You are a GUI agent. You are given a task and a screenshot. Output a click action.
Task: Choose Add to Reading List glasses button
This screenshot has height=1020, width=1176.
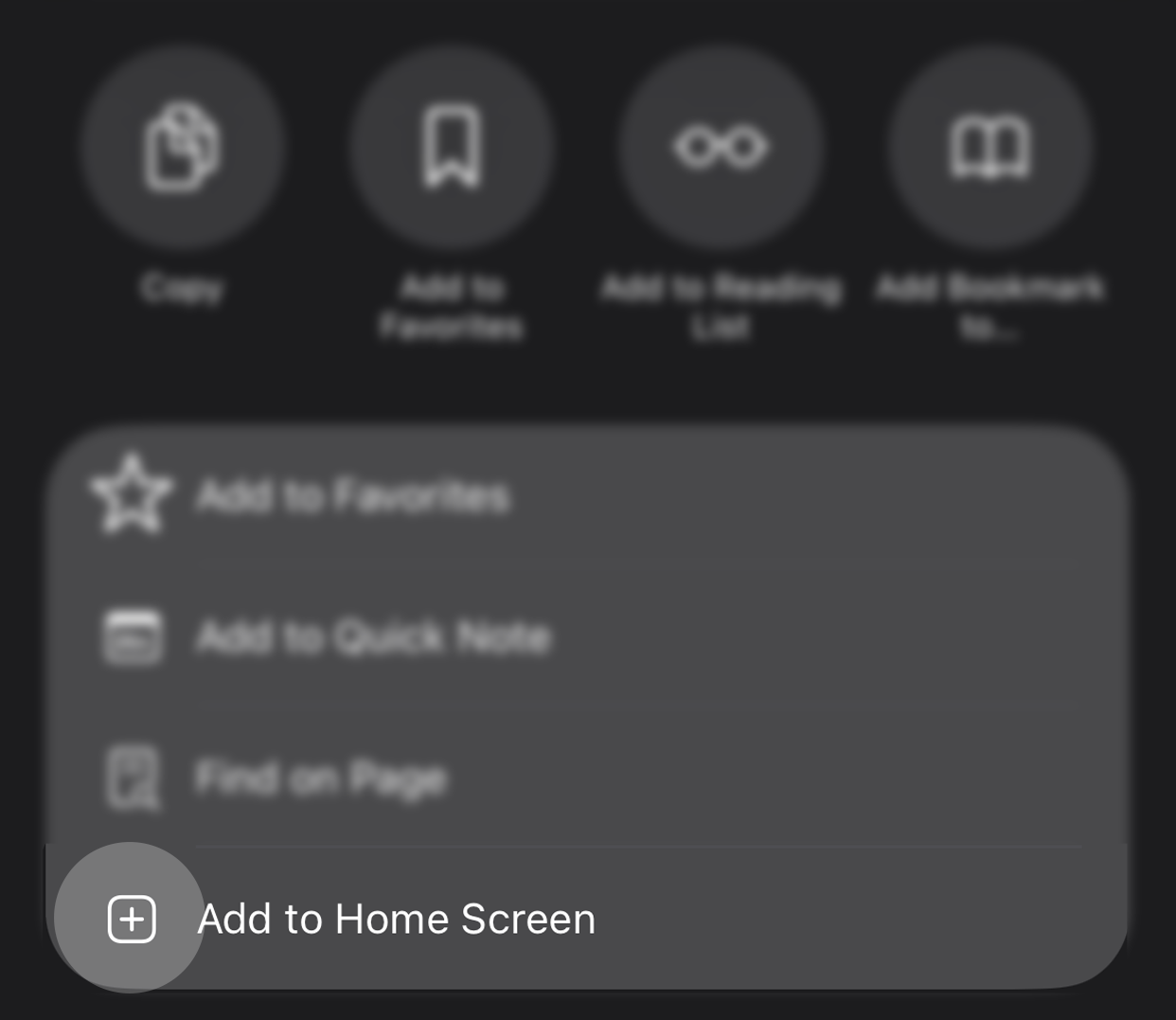pos(721,148)
